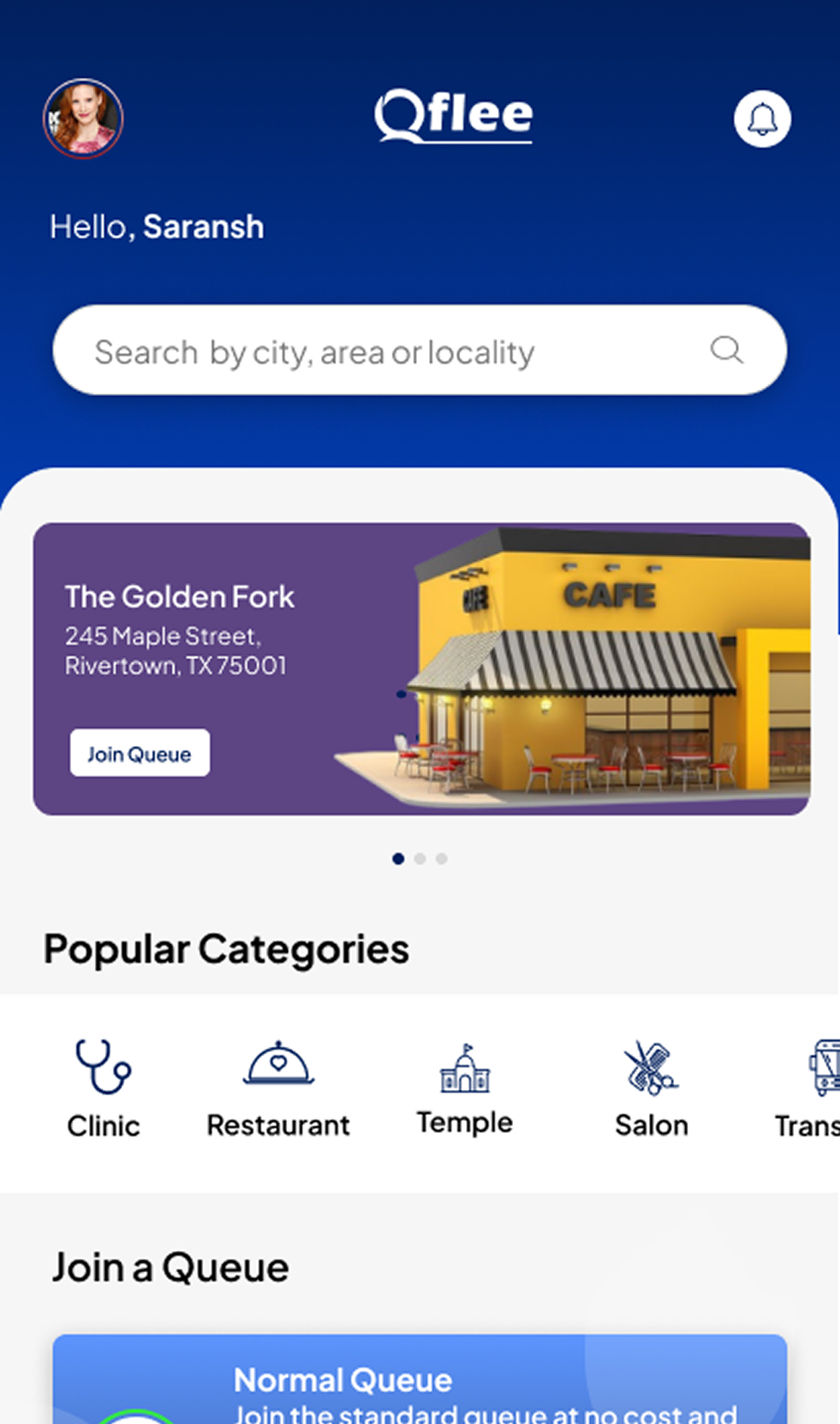Choose the Restaurant category
840x1424 pixels.
coord(278,1088)
